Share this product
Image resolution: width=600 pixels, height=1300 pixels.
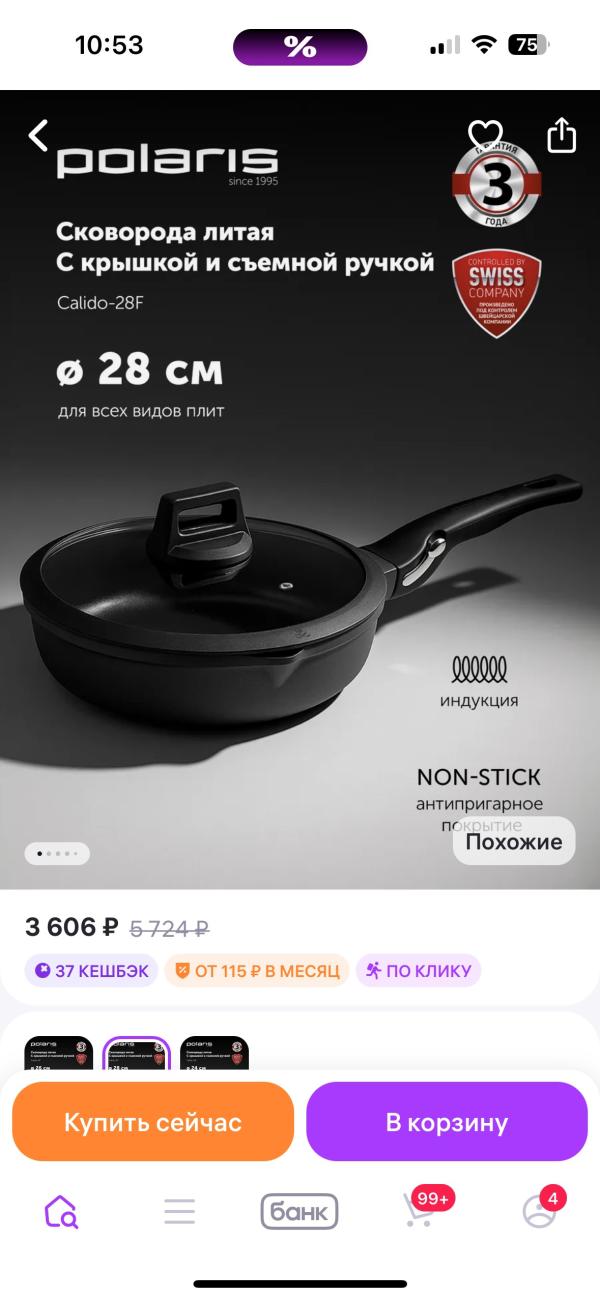point(561,135)
